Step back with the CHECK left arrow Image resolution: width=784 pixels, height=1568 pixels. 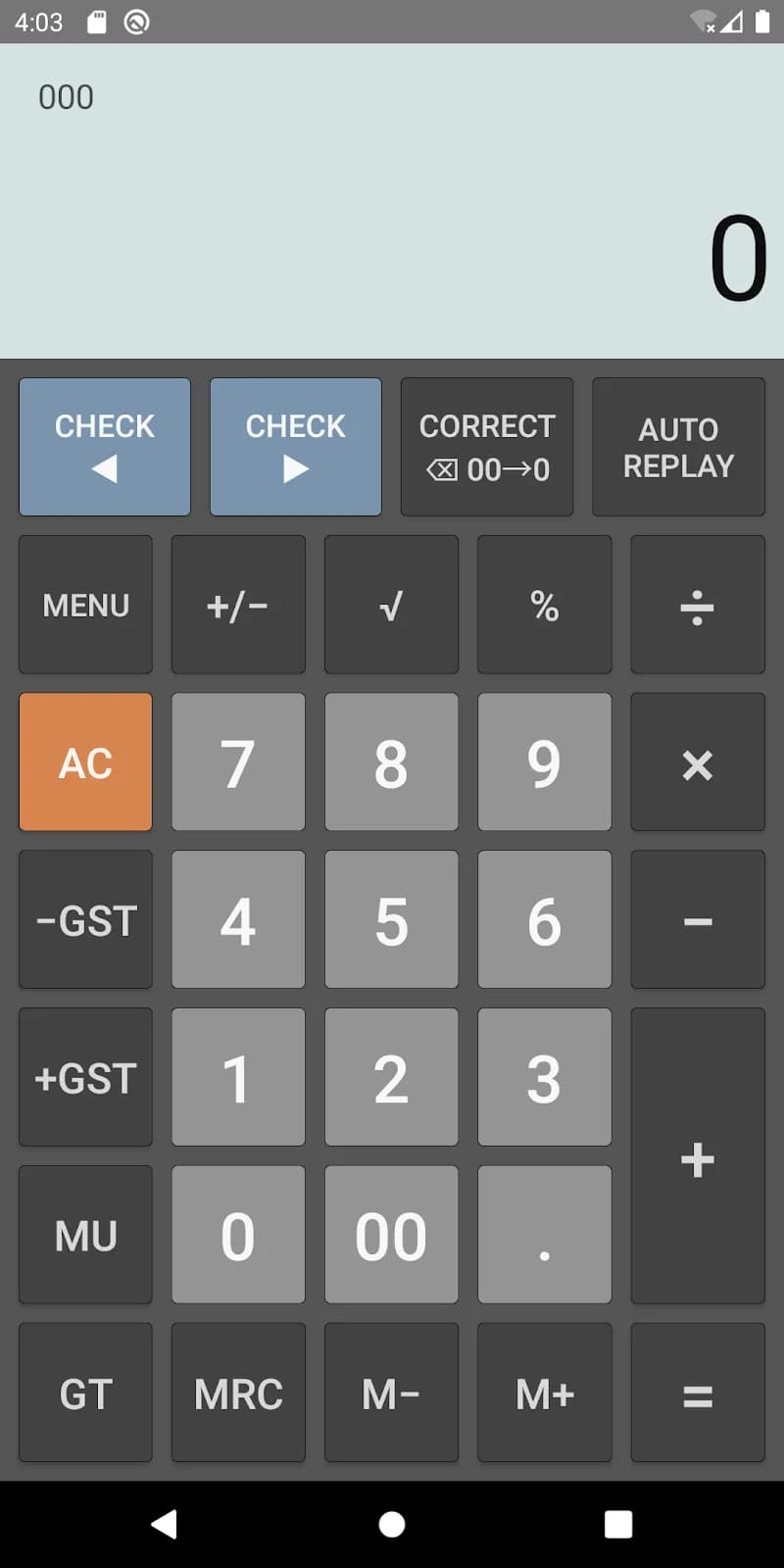click(105, 446)
